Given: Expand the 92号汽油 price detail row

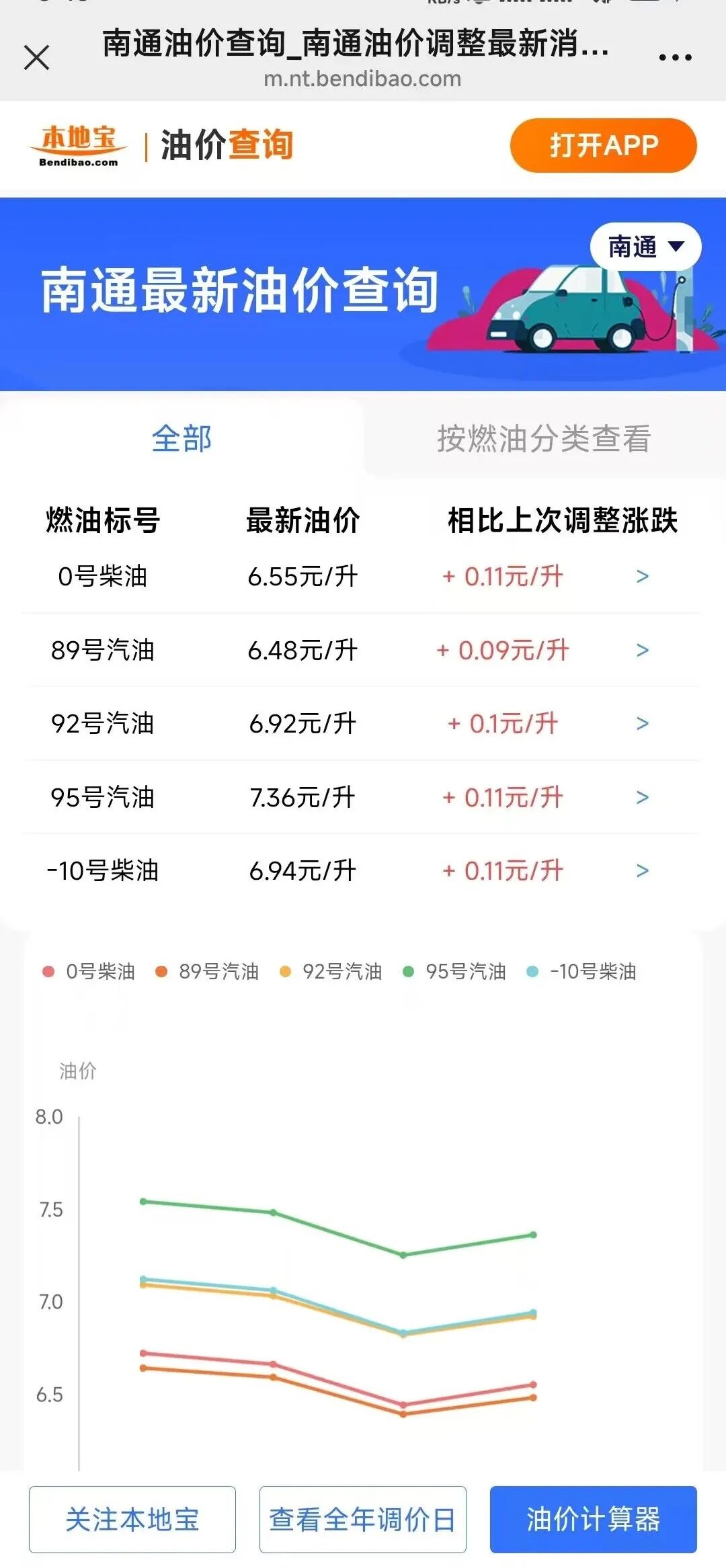Looking at the screenshot, I should coord(363,725).
